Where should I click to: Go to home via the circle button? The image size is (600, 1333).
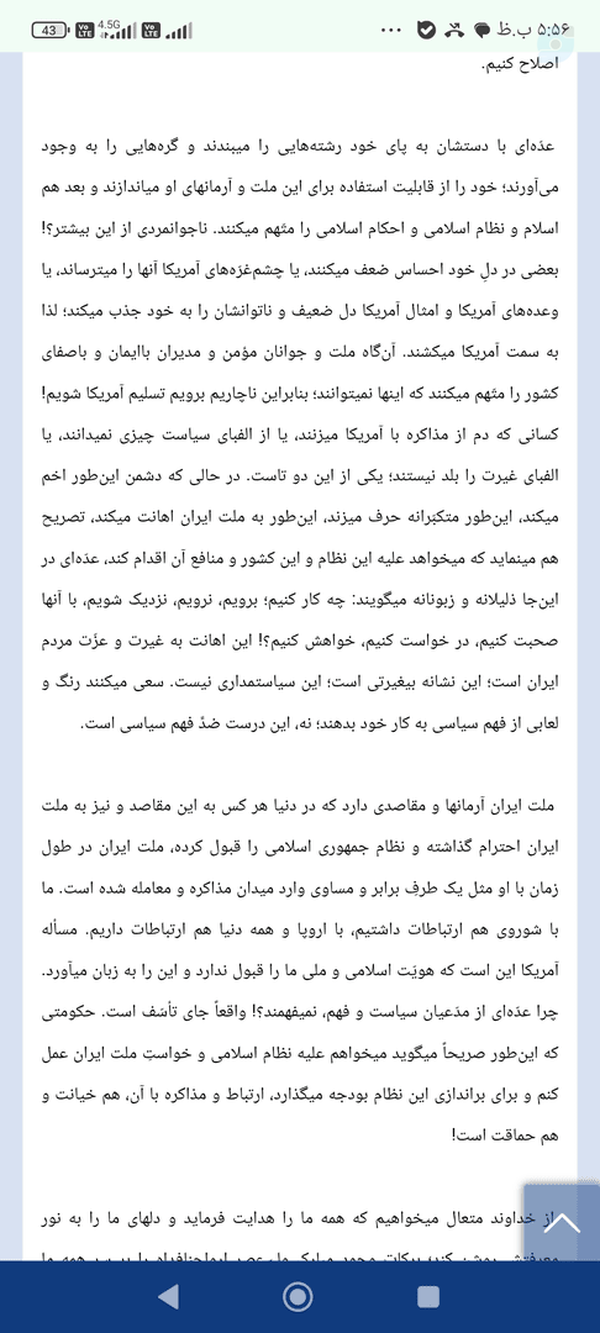pos(298,1297)
